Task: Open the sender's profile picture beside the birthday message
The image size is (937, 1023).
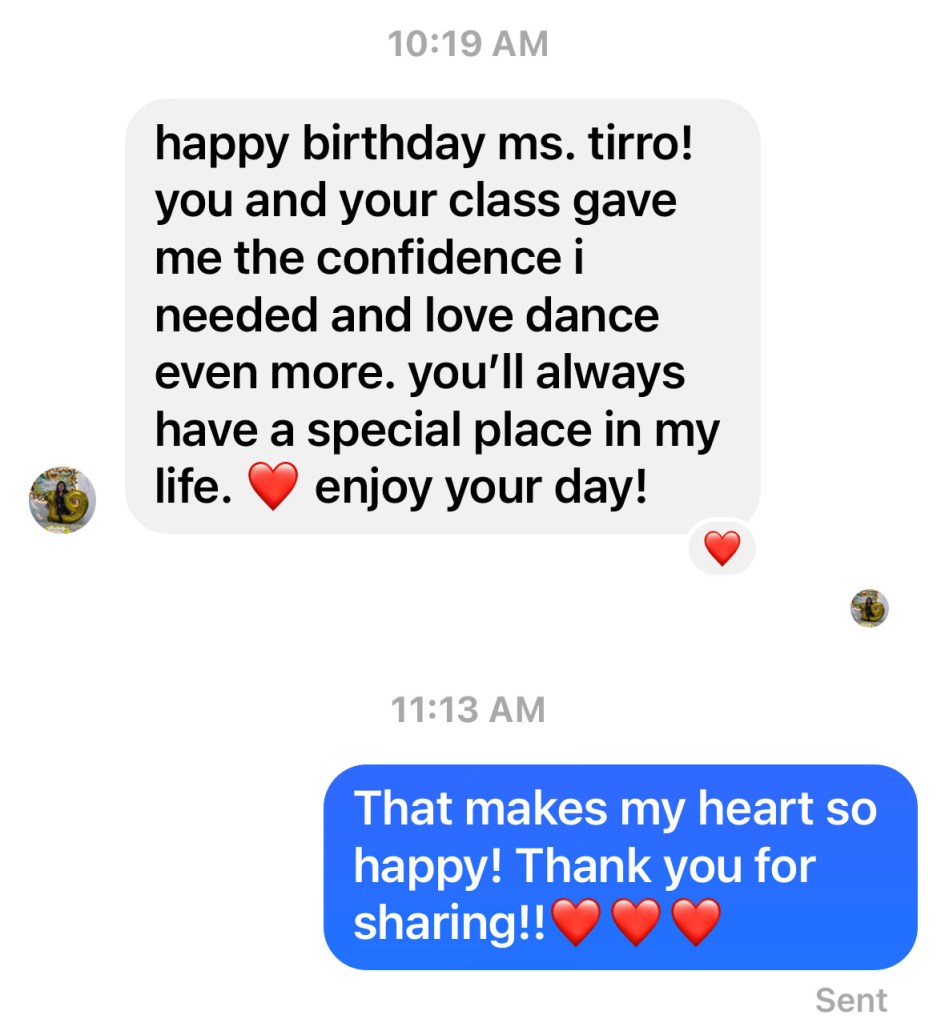Action: pos(62,499)
